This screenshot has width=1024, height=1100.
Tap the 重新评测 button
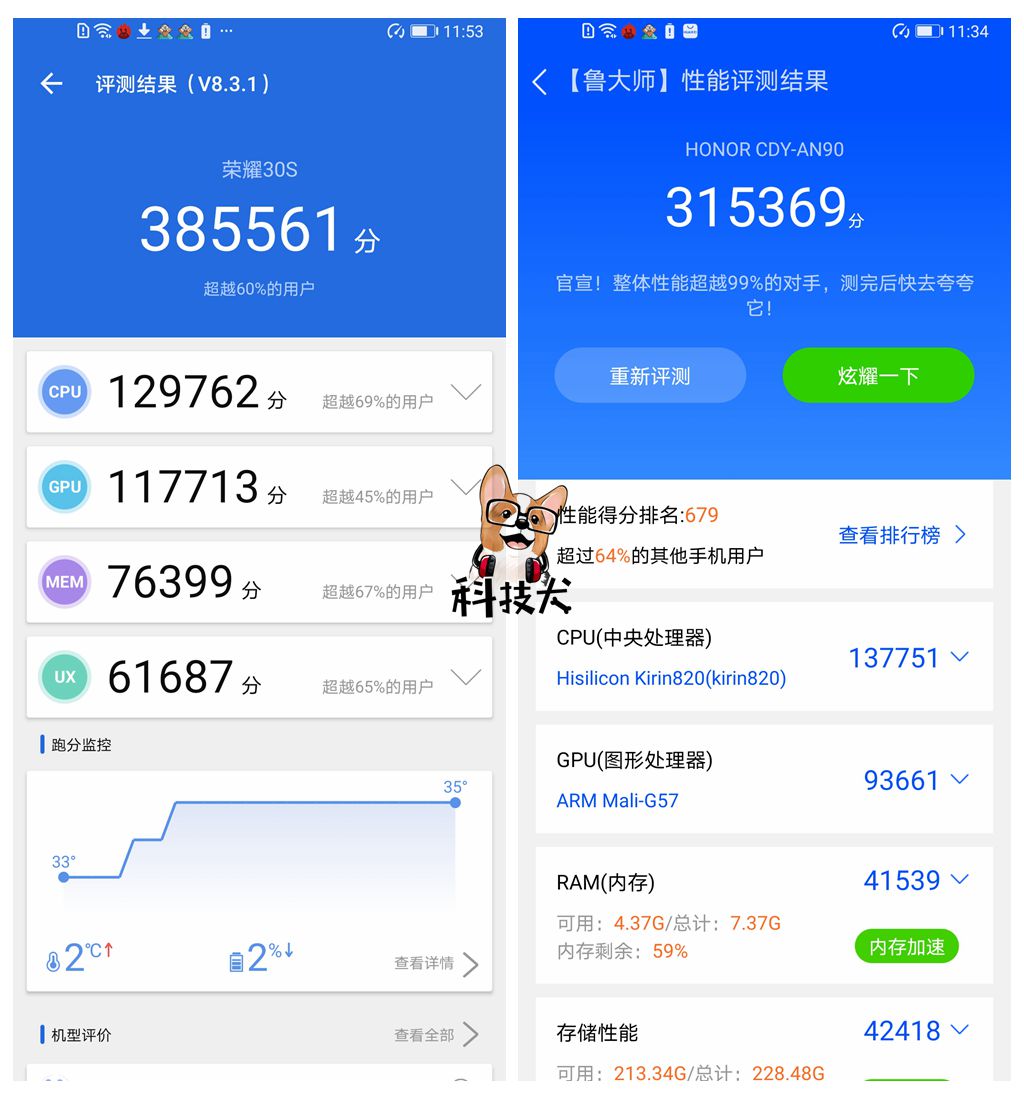tap(649, 375)
